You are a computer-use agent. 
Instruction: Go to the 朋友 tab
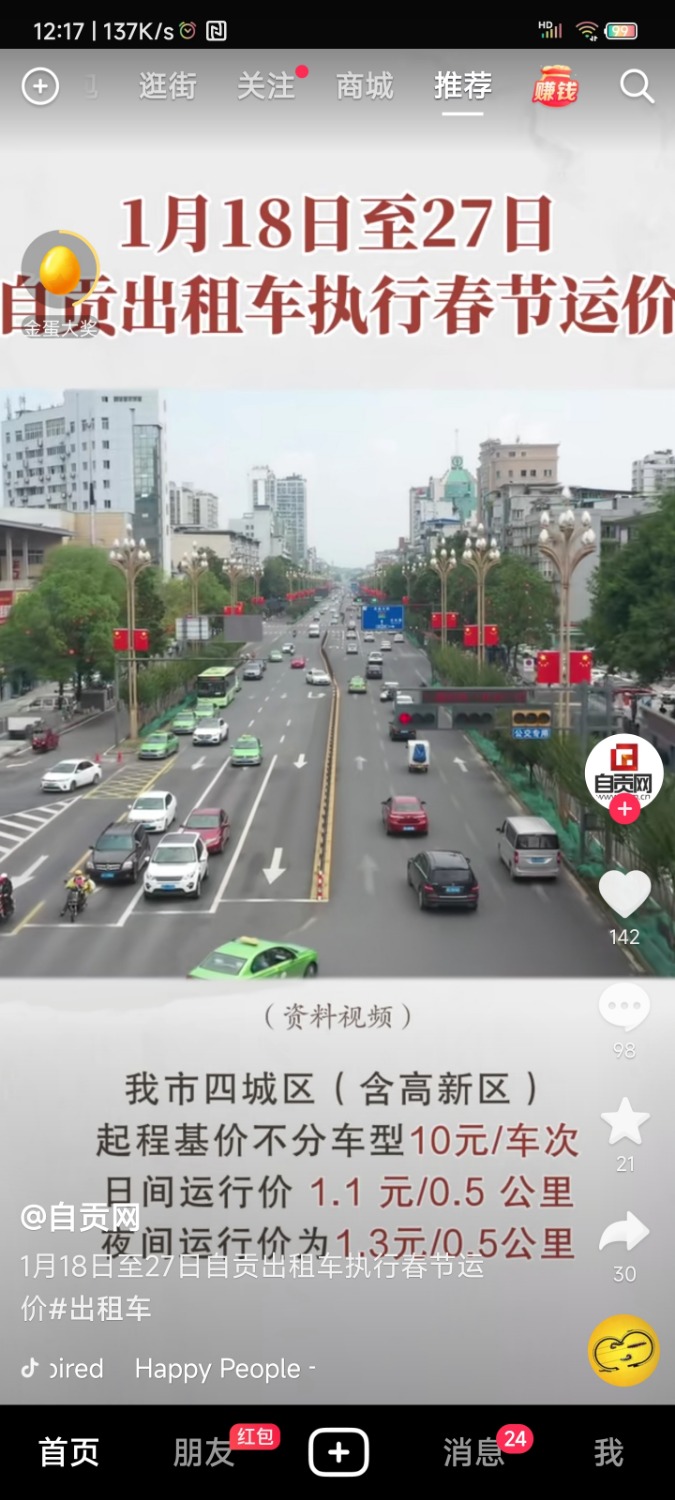coord(204,1452)
